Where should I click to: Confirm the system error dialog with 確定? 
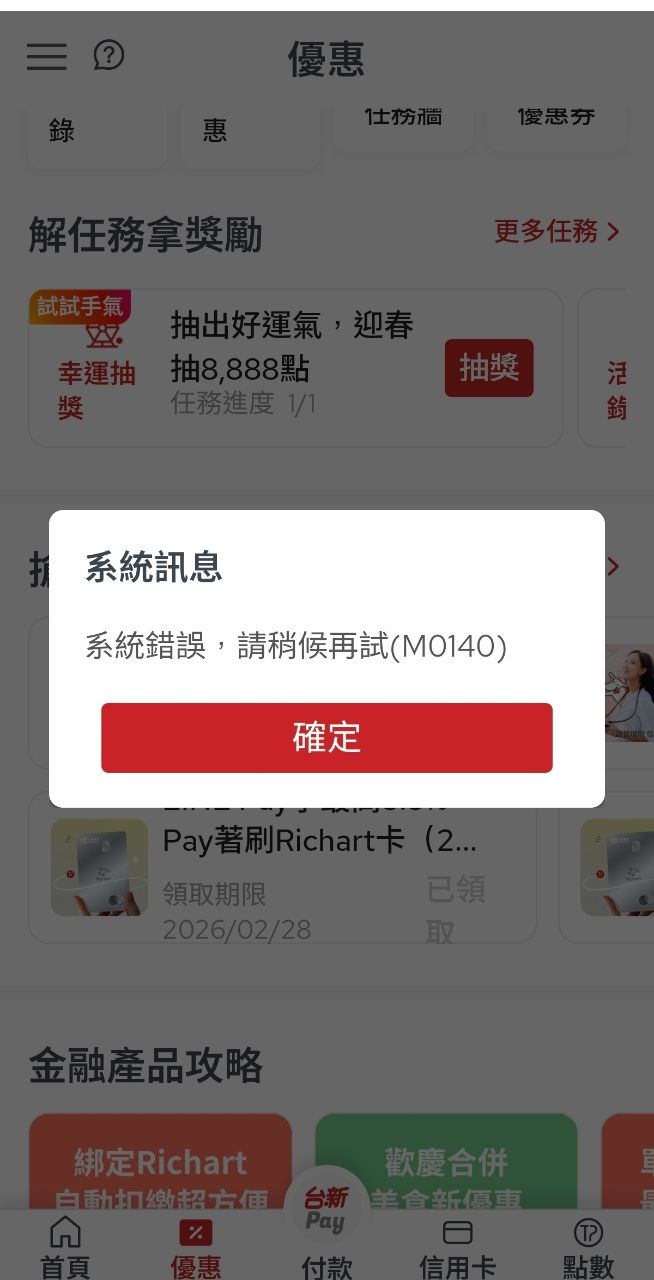(x=326, y=738)
